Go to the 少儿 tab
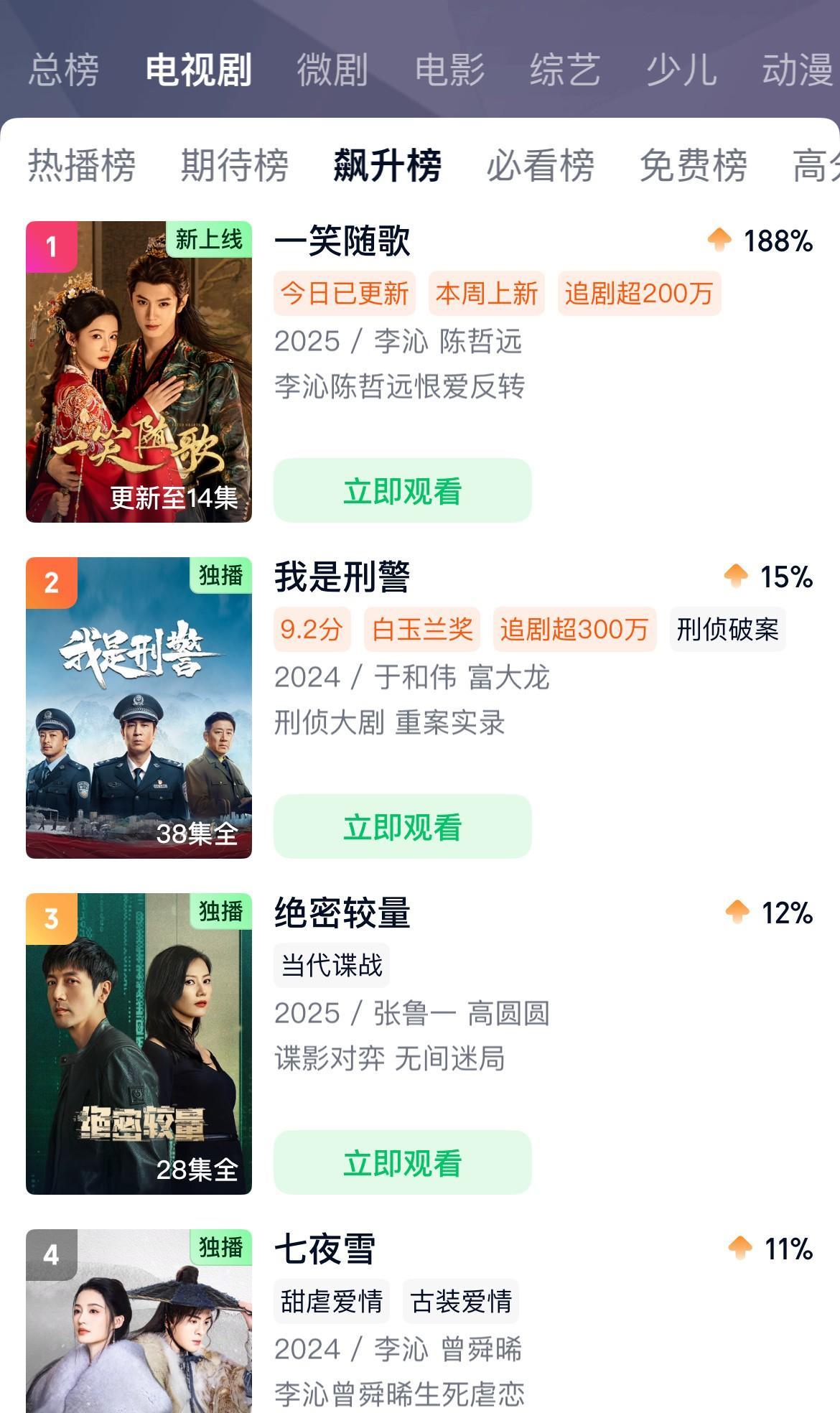840x1413 pixels. click(x=681, y=70)
